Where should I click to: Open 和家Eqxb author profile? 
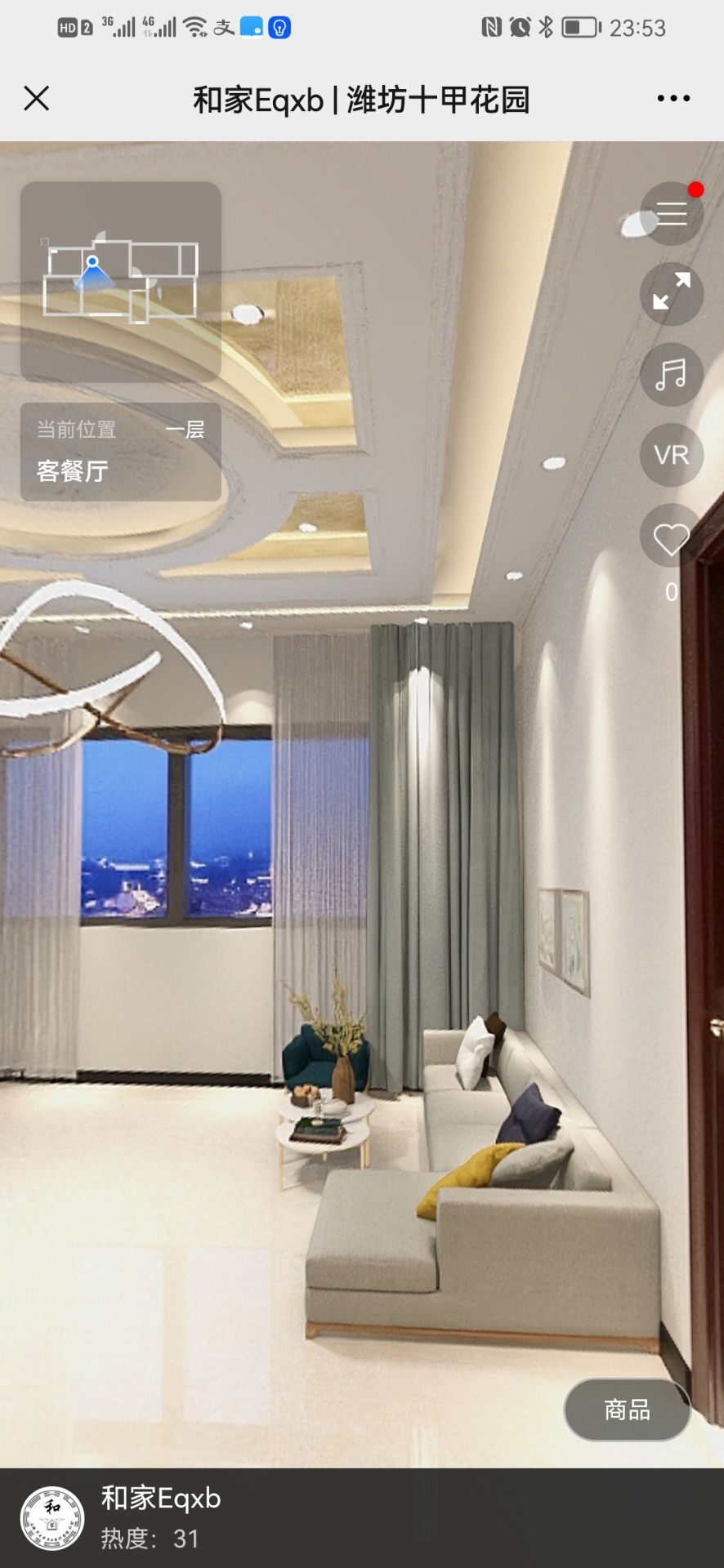(x=52, y=1518)
